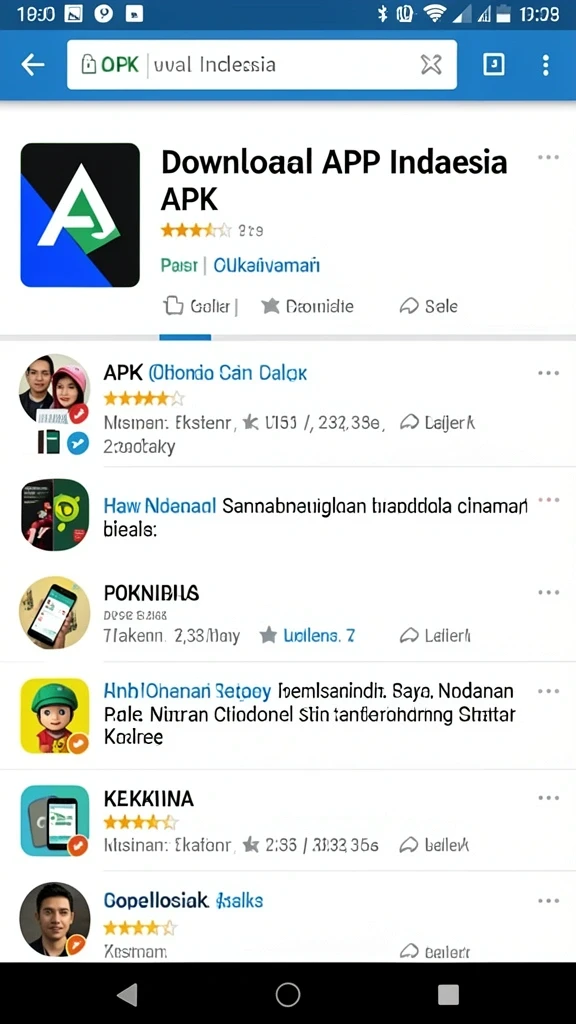The width and height of the screenshot is (576, 1024).
Task: Open more options for Downloaal APP Indaesia APK
Action: (x=548, y=157)
